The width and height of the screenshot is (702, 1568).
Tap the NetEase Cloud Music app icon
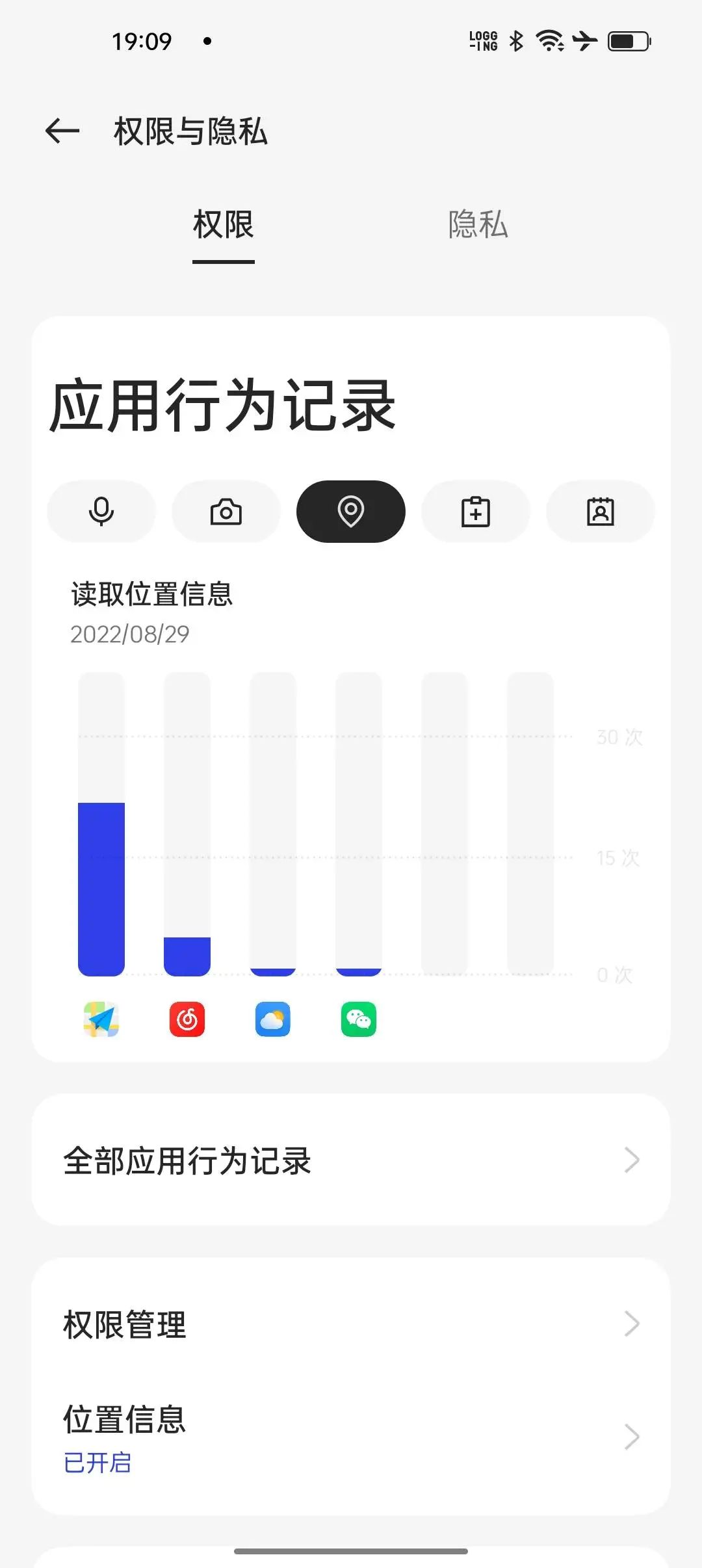[x=187, y=1019]
